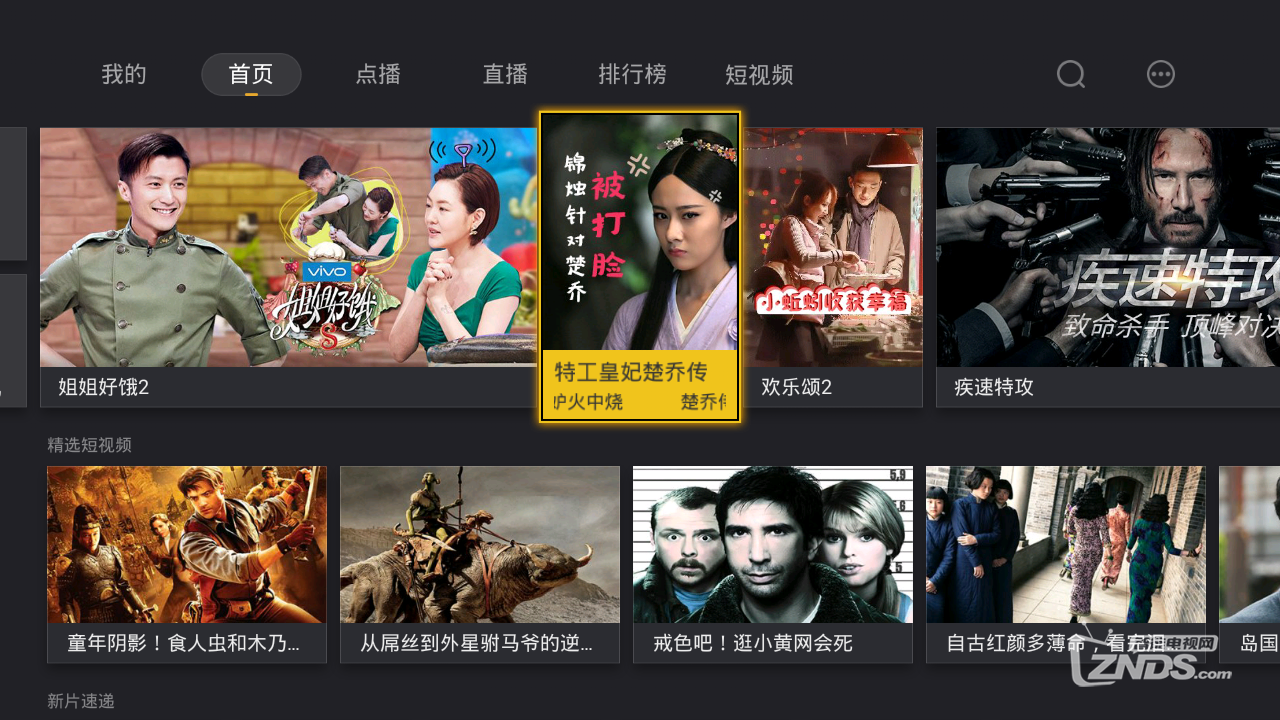The width and height of the screenshot is (1280, 720).
Task: Open the 排行榜 tab
Action: click(x=632, y=74)
